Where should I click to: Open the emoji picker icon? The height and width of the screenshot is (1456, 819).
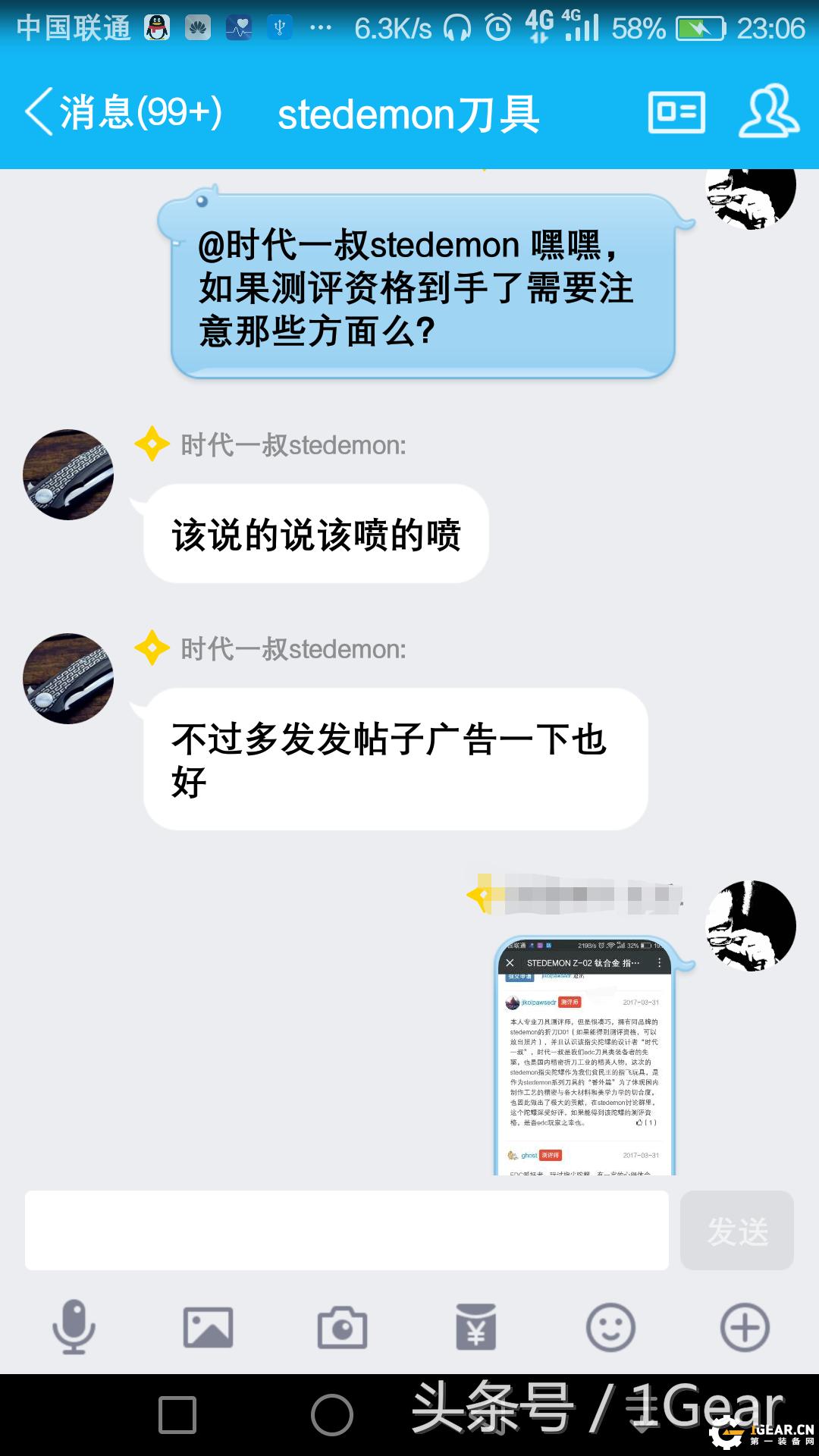click(610, 1323)
